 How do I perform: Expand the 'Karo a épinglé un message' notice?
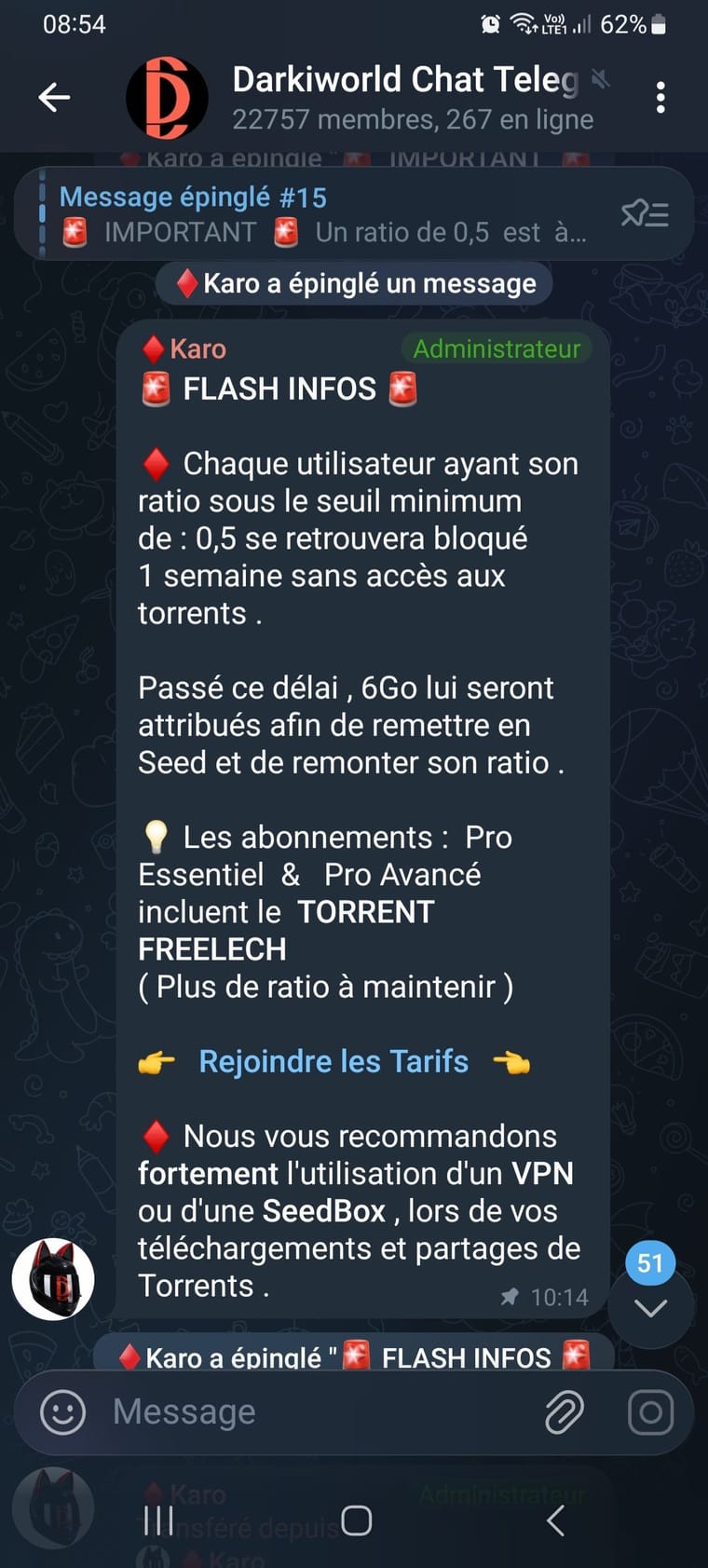click(x=355, y=282)
